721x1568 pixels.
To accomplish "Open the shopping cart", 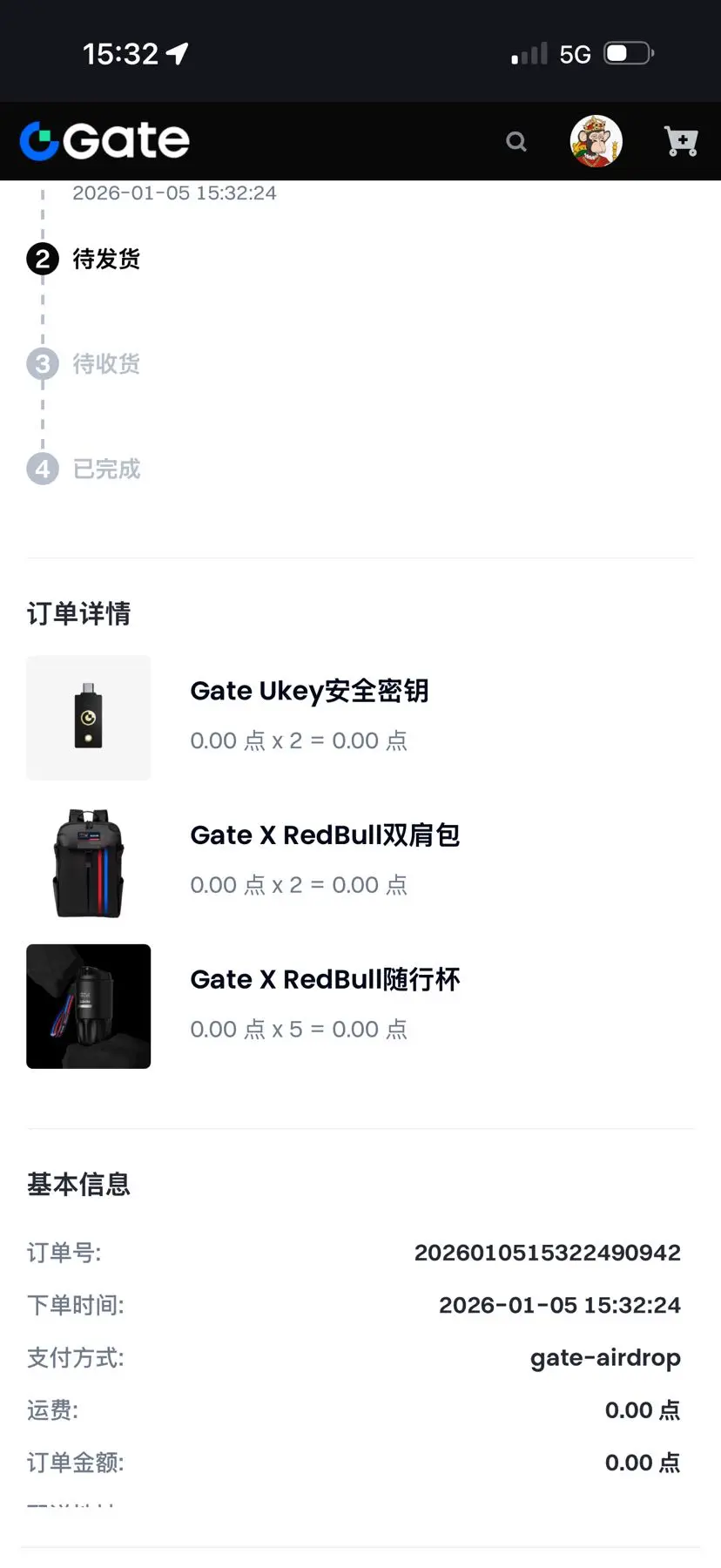I will (681, 141).
